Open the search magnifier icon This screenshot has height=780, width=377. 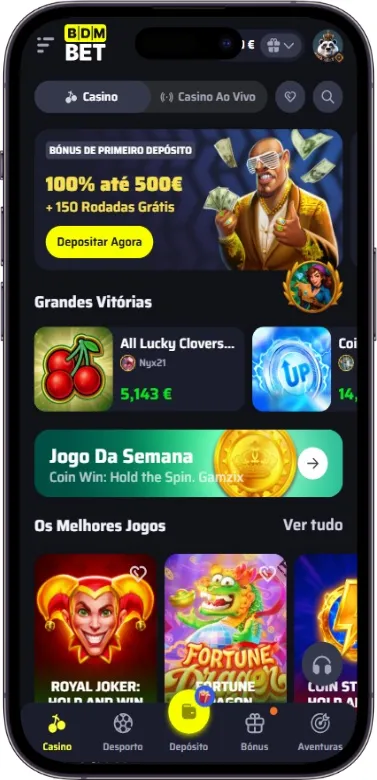pos(328,97)
